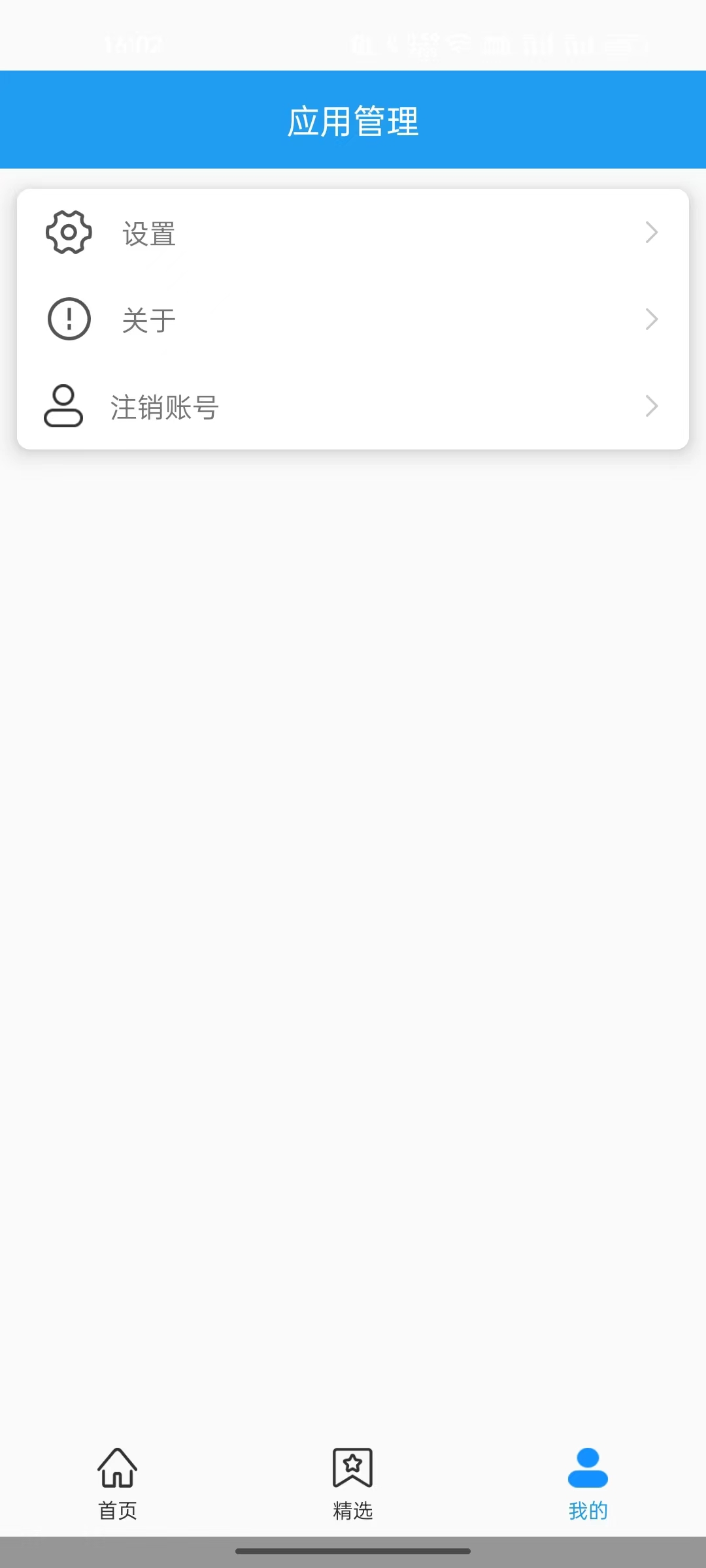Tap 注销账号 to deactivate account
The height and width of the screenshot is (1568, 706).
(x=163, y=406)
